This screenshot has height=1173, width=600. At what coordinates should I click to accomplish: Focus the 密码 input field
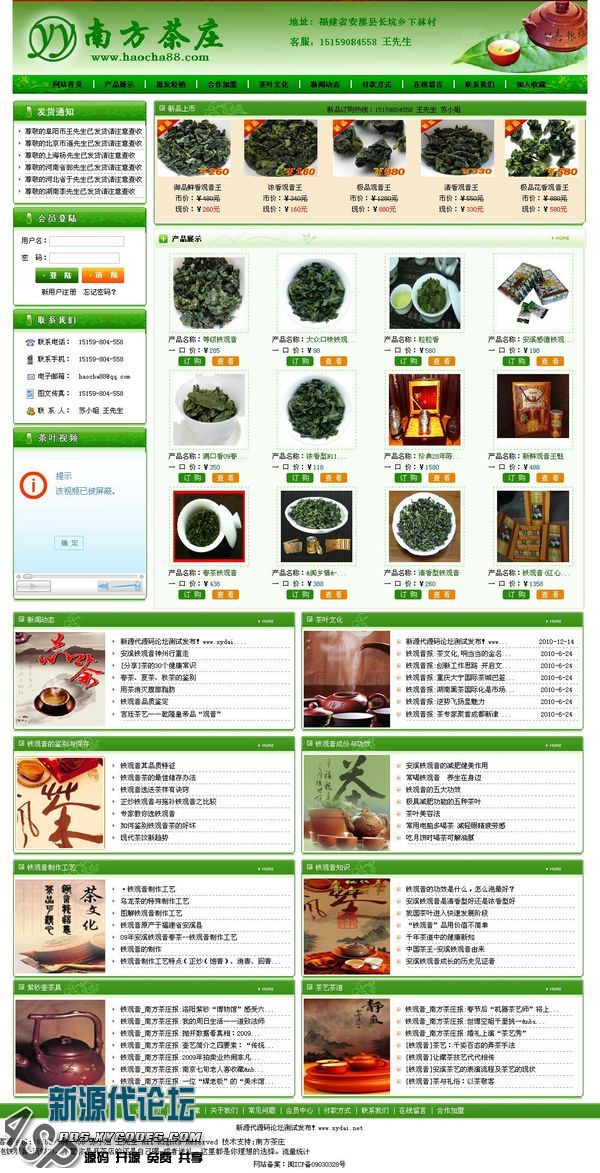pyautogui.click(x=84, y=258)
